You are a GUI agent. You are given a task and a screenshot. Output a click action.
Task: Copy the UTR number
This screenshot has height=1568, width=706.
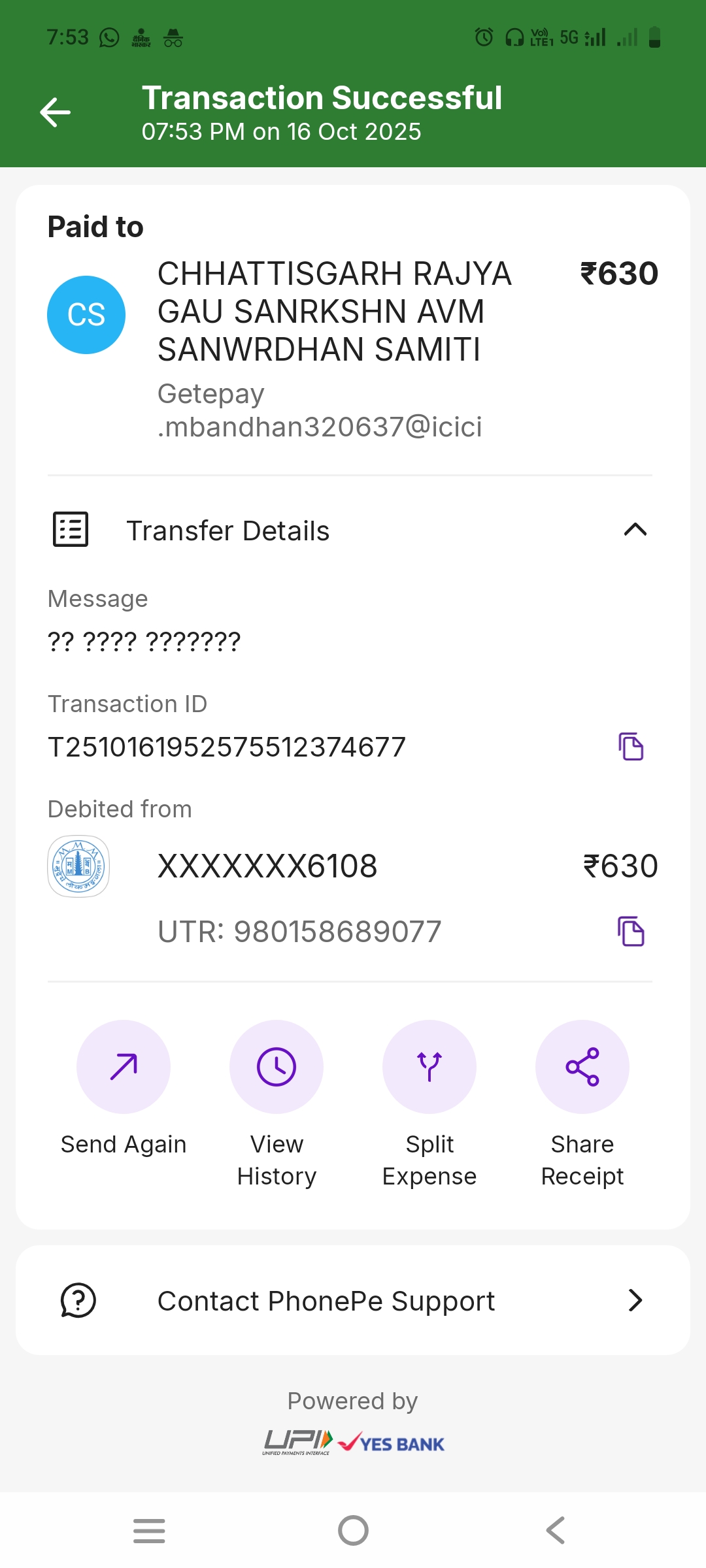click(631, 932)
